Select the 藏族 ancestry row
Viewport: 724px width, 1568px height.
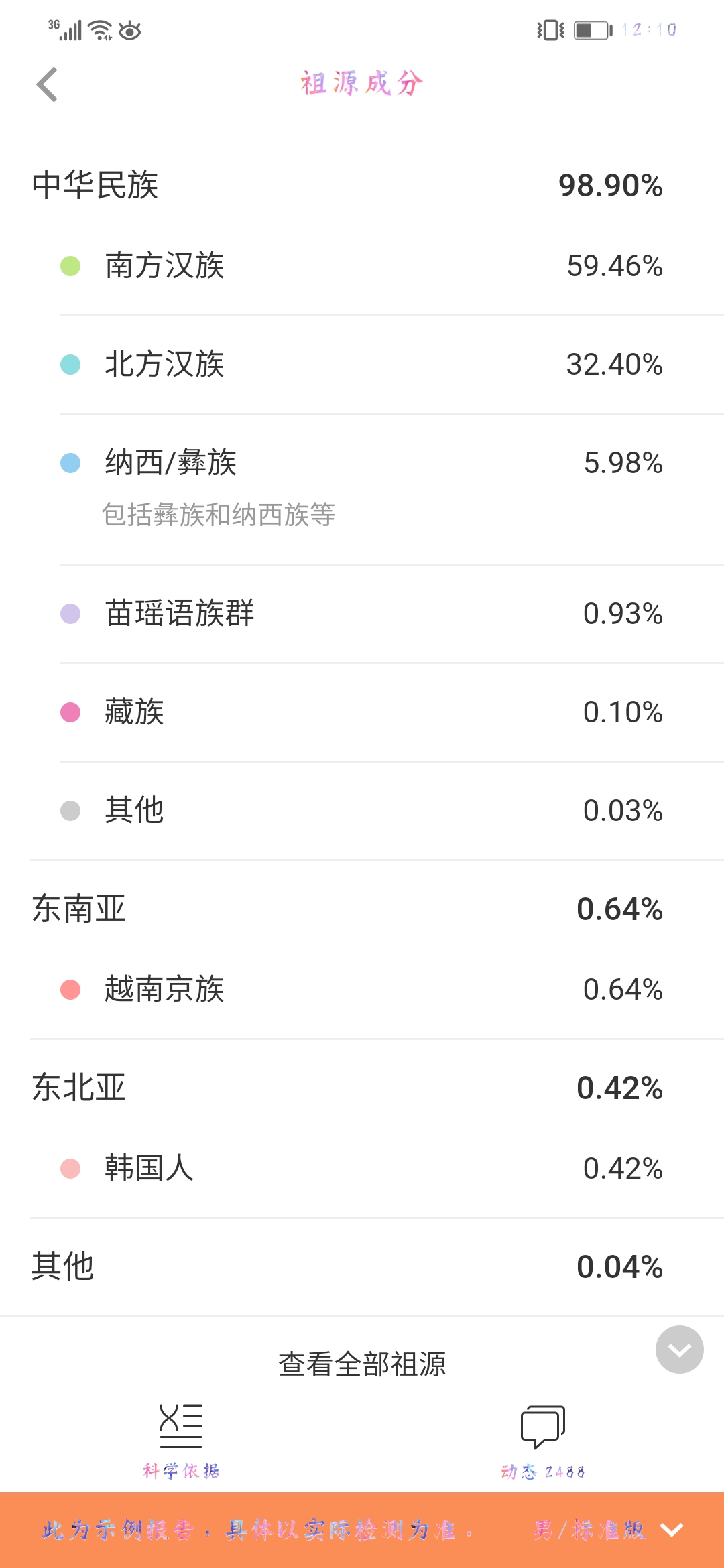pos(362,712)
